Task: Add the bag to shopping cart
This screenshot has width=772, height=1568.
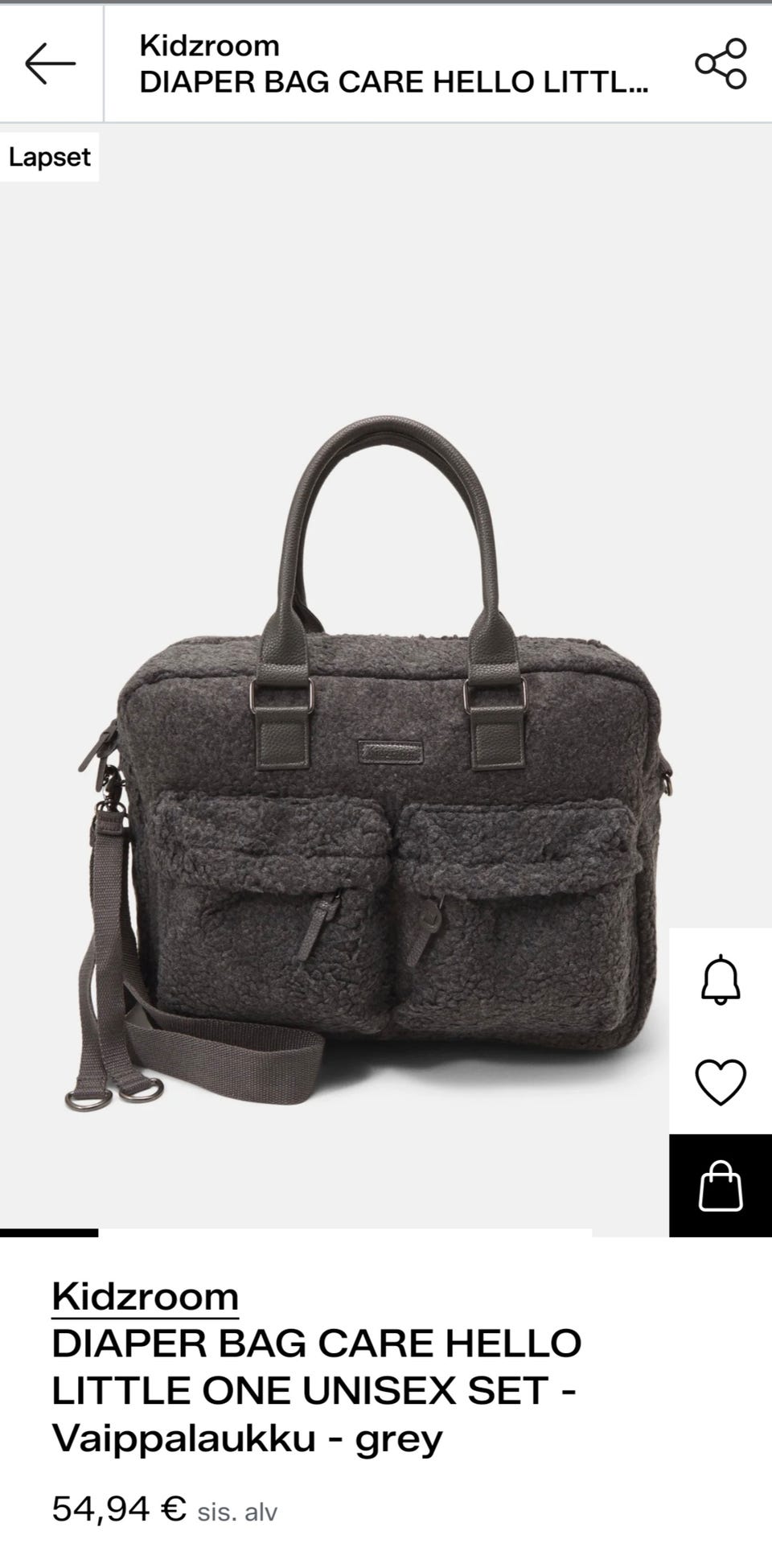Action: (721, 1185)
